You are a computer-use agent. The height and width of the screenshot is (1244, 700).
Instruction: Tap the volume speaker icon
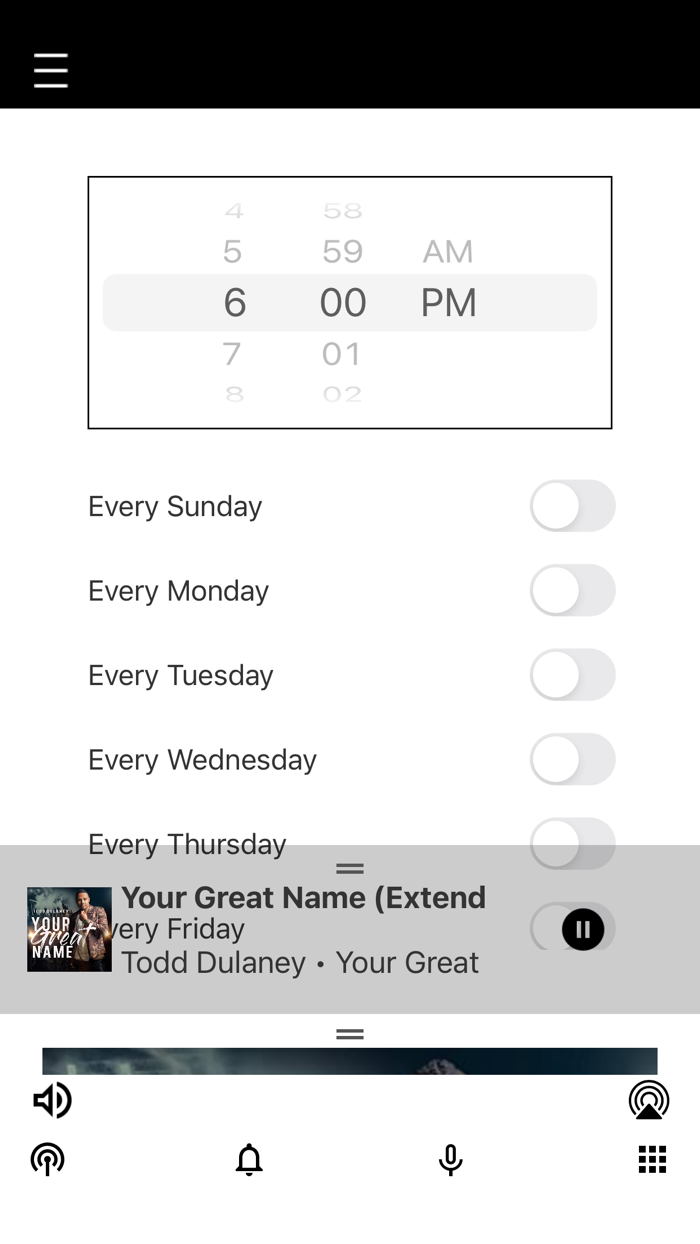(x=52, y=1100)
